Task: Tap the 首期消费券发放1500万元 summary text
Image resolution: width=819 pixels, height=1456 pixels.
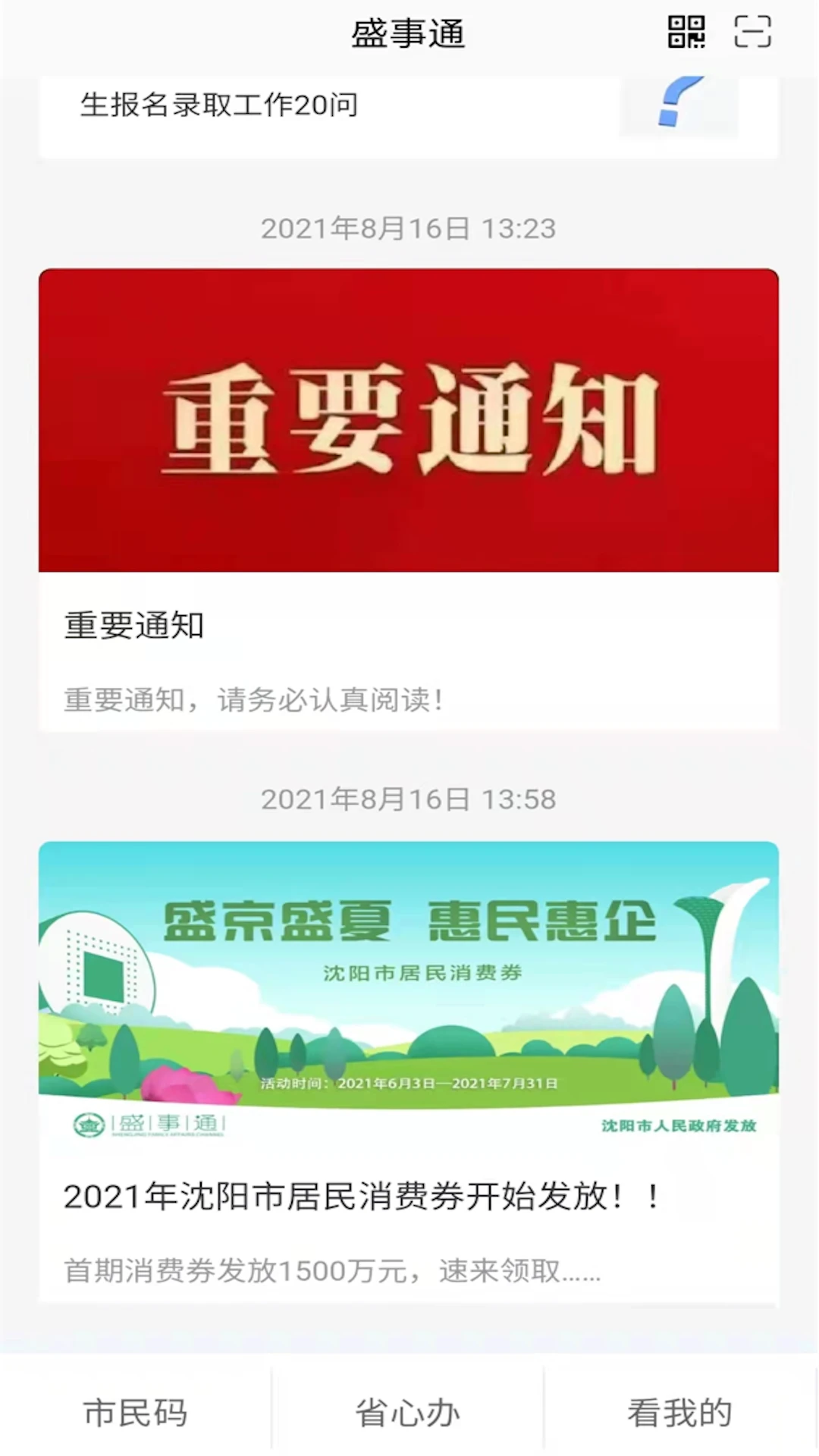Action: (x=332, y=1270)
